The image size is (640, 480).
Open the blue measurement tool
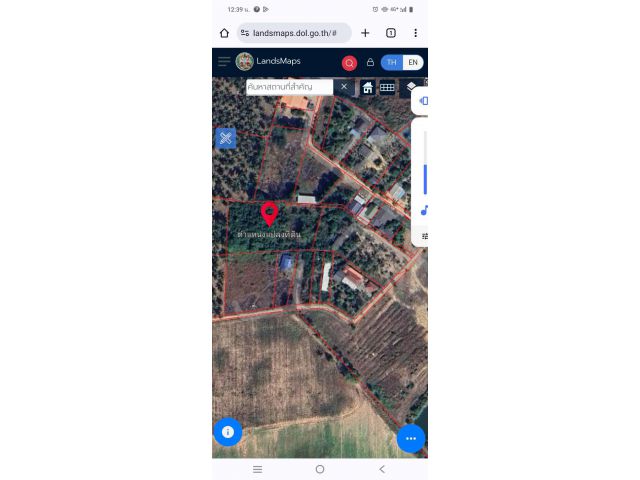pos(226,138)
